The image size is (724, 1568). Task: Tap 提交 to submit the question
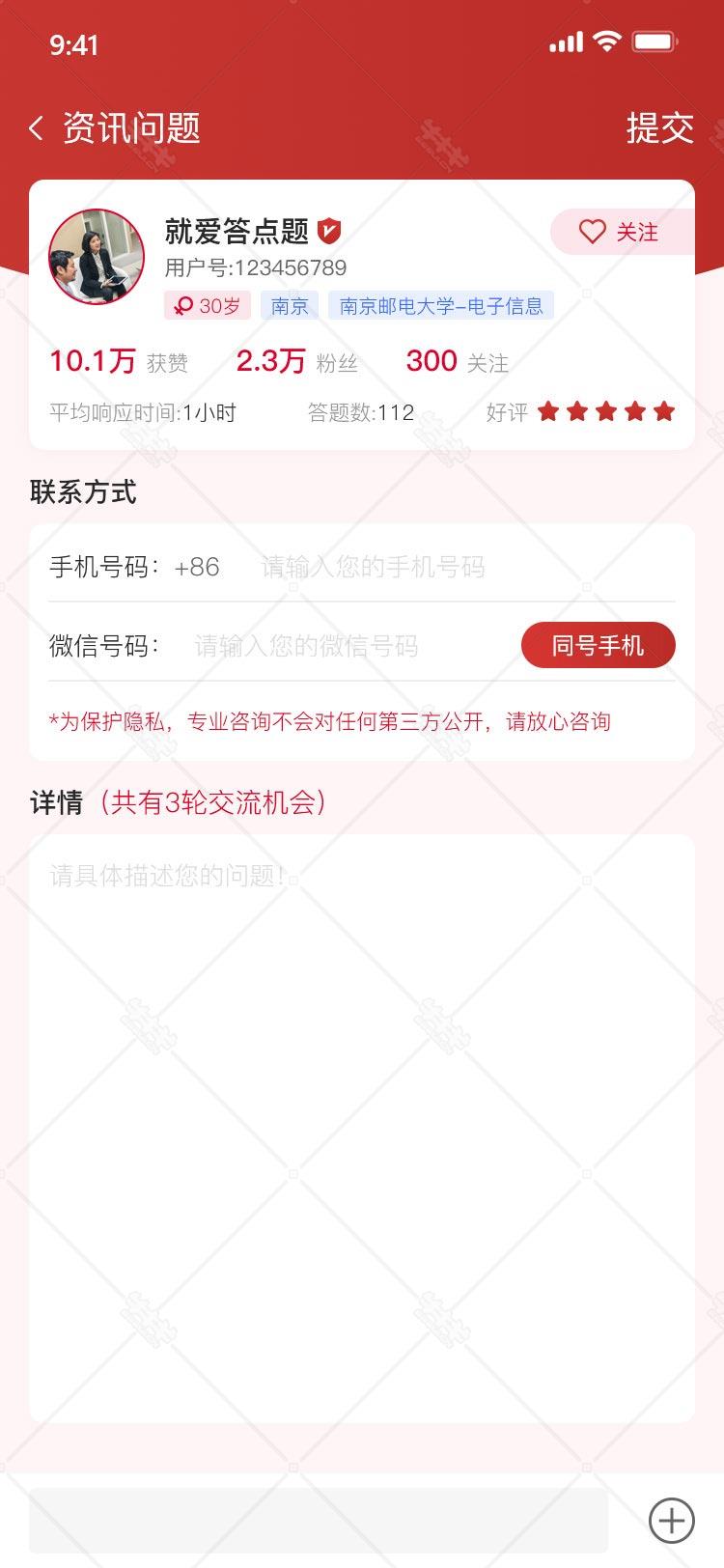(660, 127)
